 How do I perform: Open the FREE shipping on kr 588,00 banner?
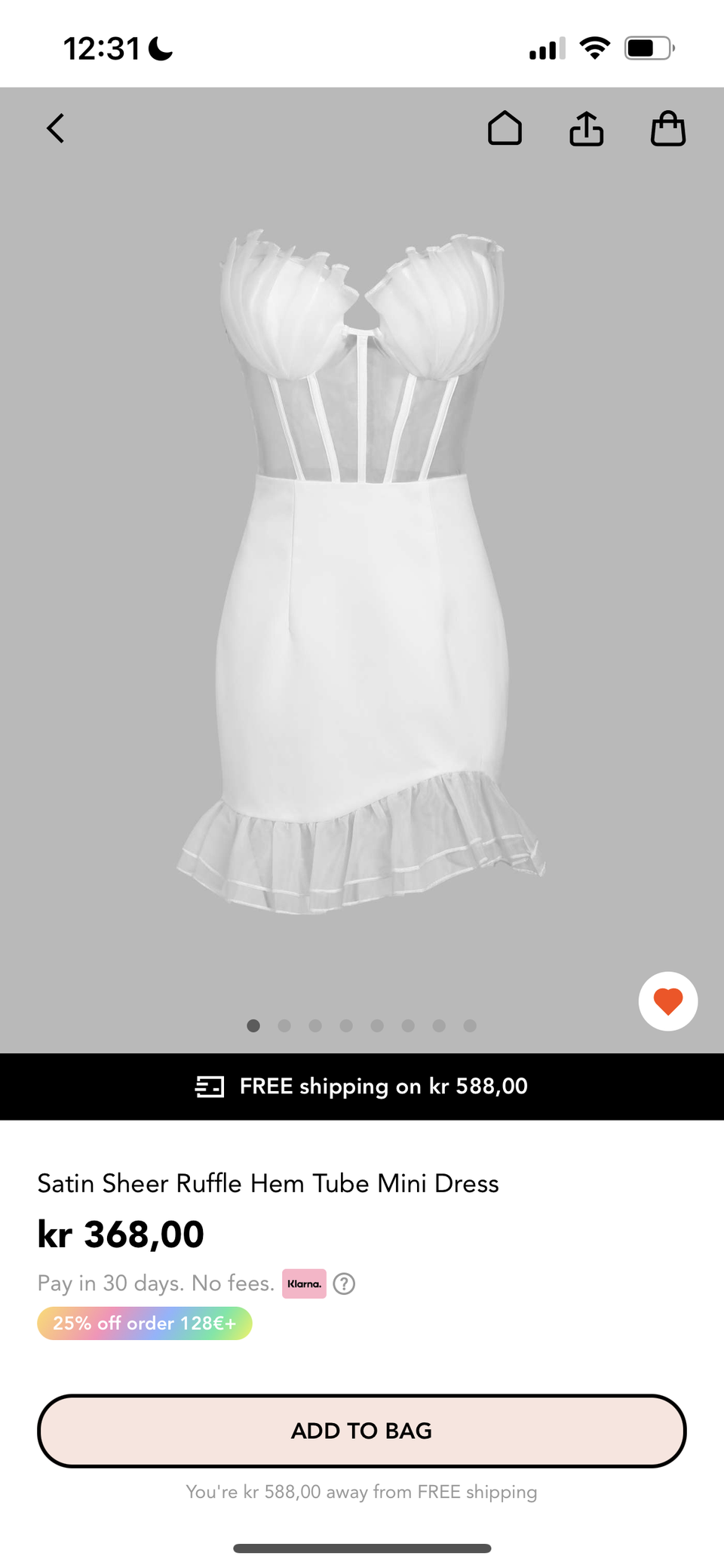(x=362, y=1087)
